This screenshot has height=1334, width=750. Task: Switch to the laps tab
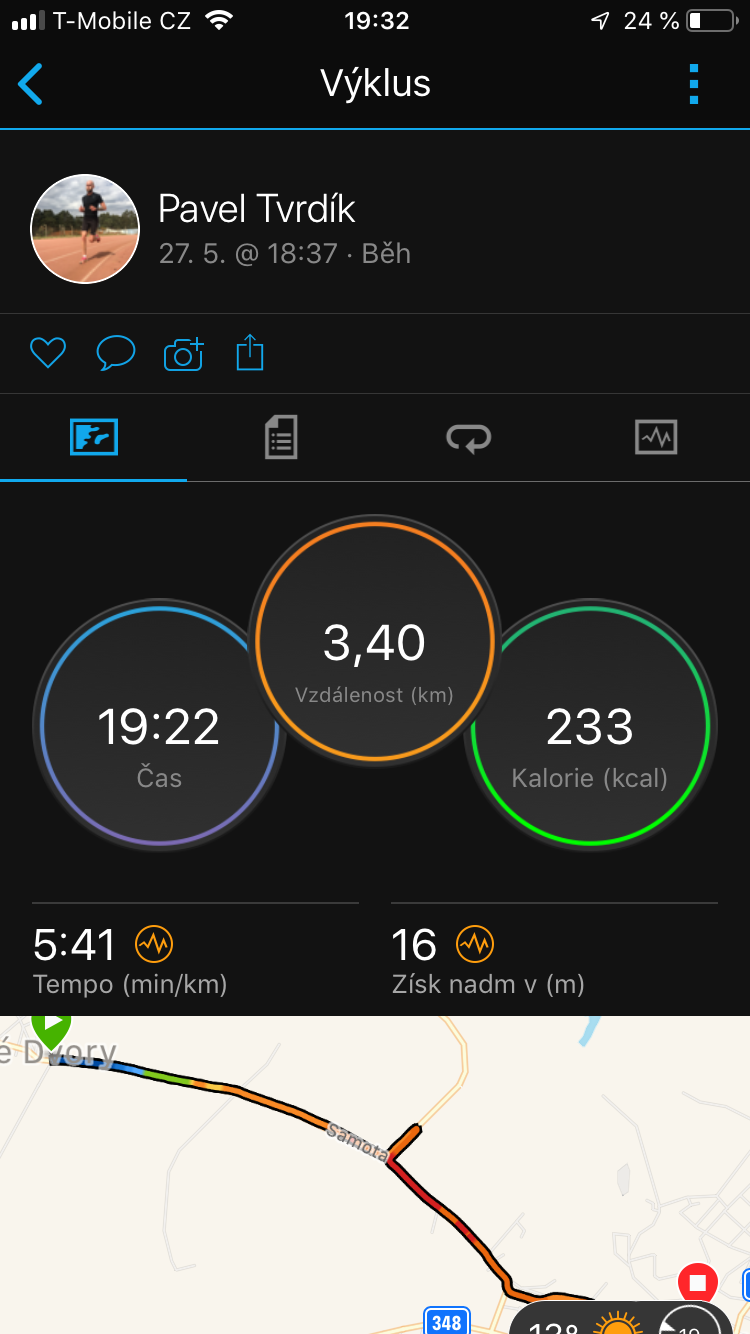469,438
